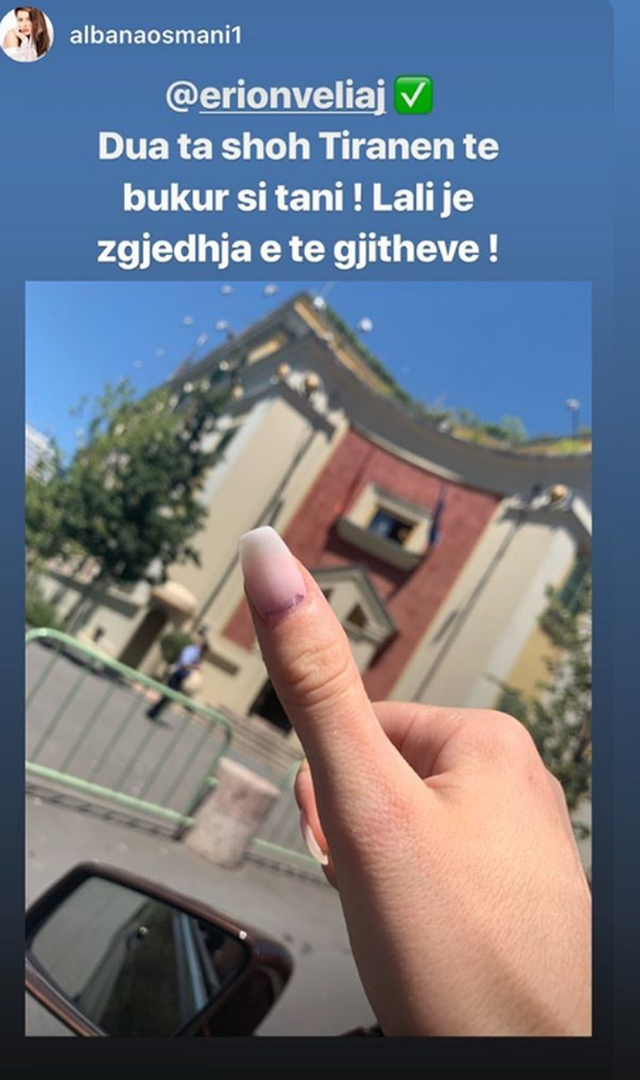Open the @erionveliaj mention

point(276,96)
